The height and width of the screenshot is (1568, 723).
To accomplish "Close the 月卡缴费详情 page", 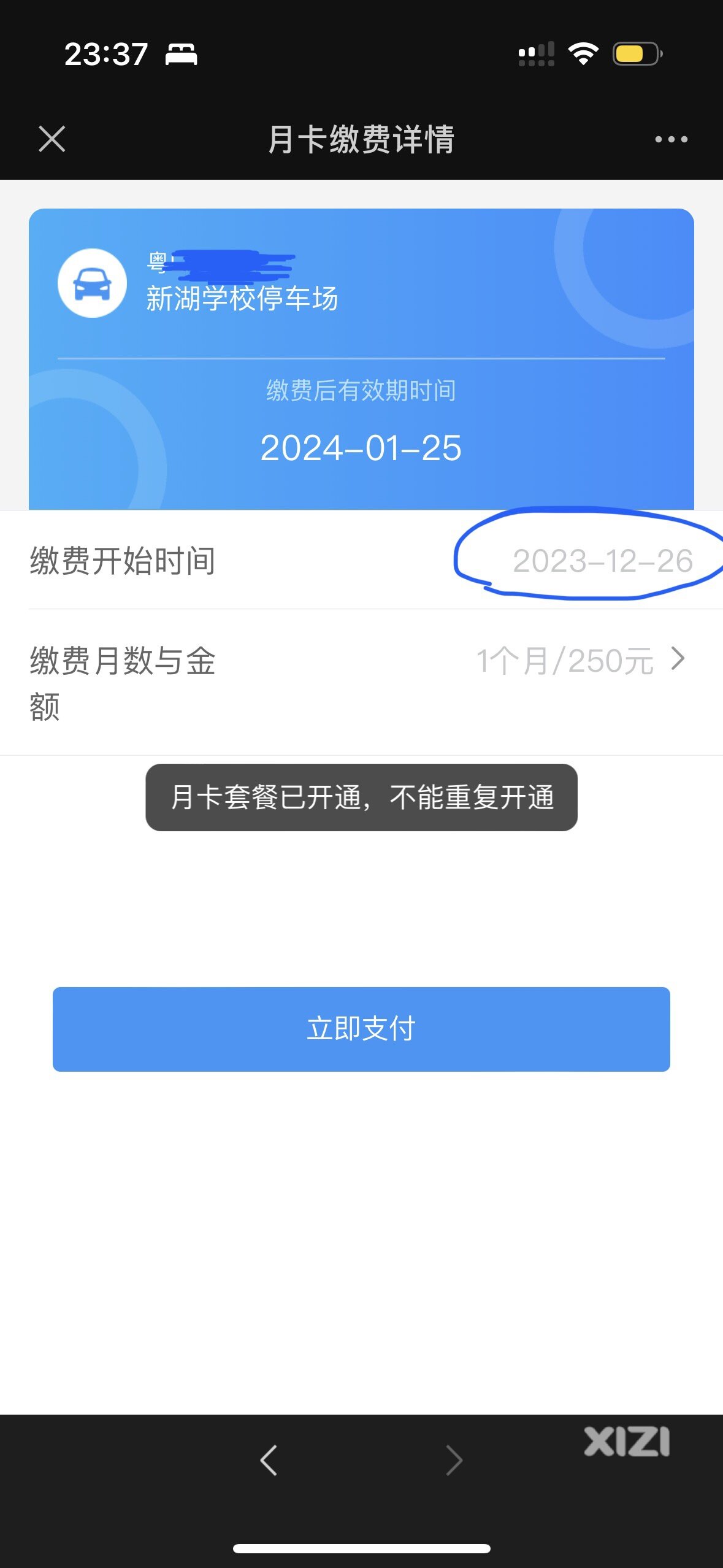I will (x=52, y=139).
